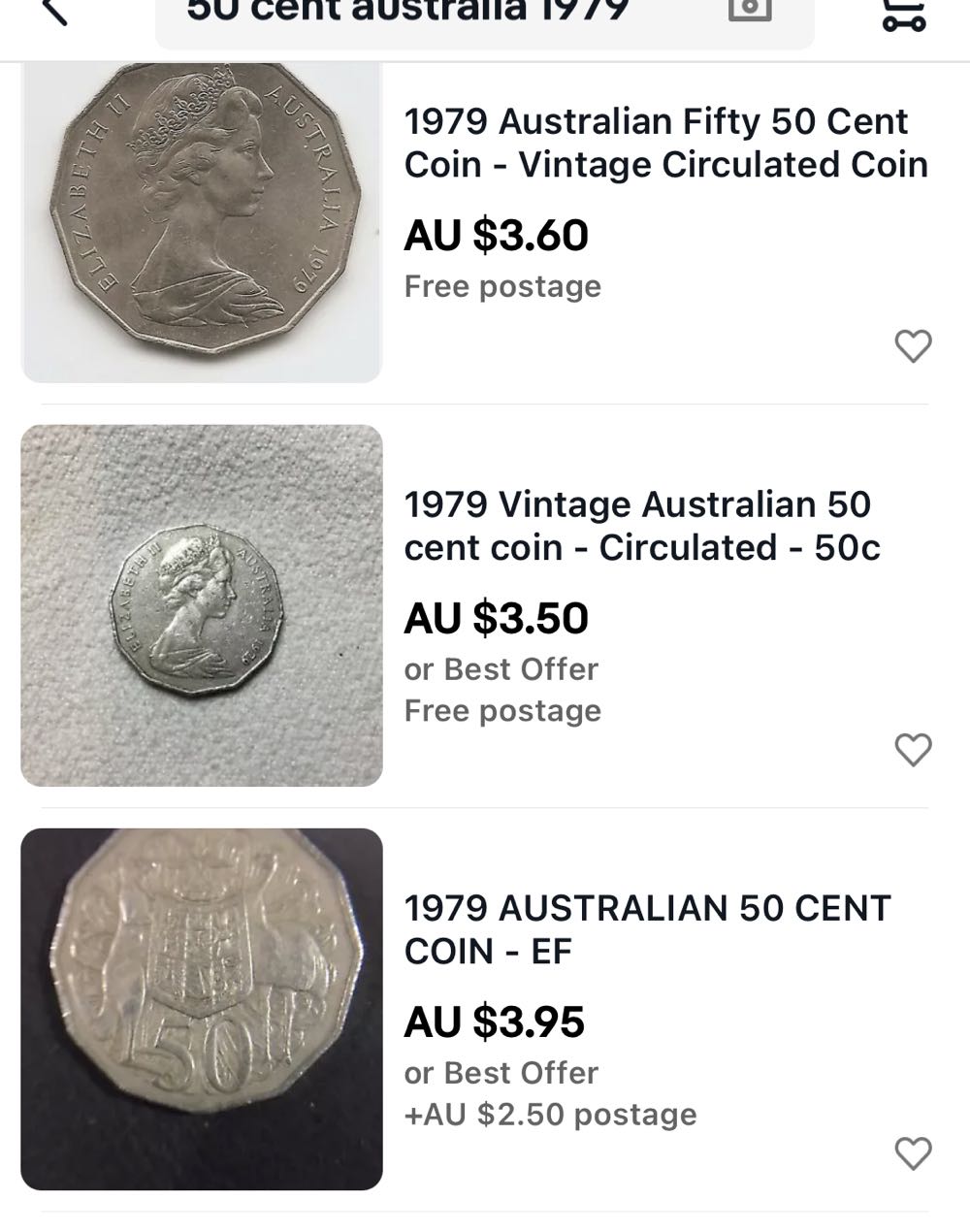Tap 'Free postage' under the first listing

[503, 286]
